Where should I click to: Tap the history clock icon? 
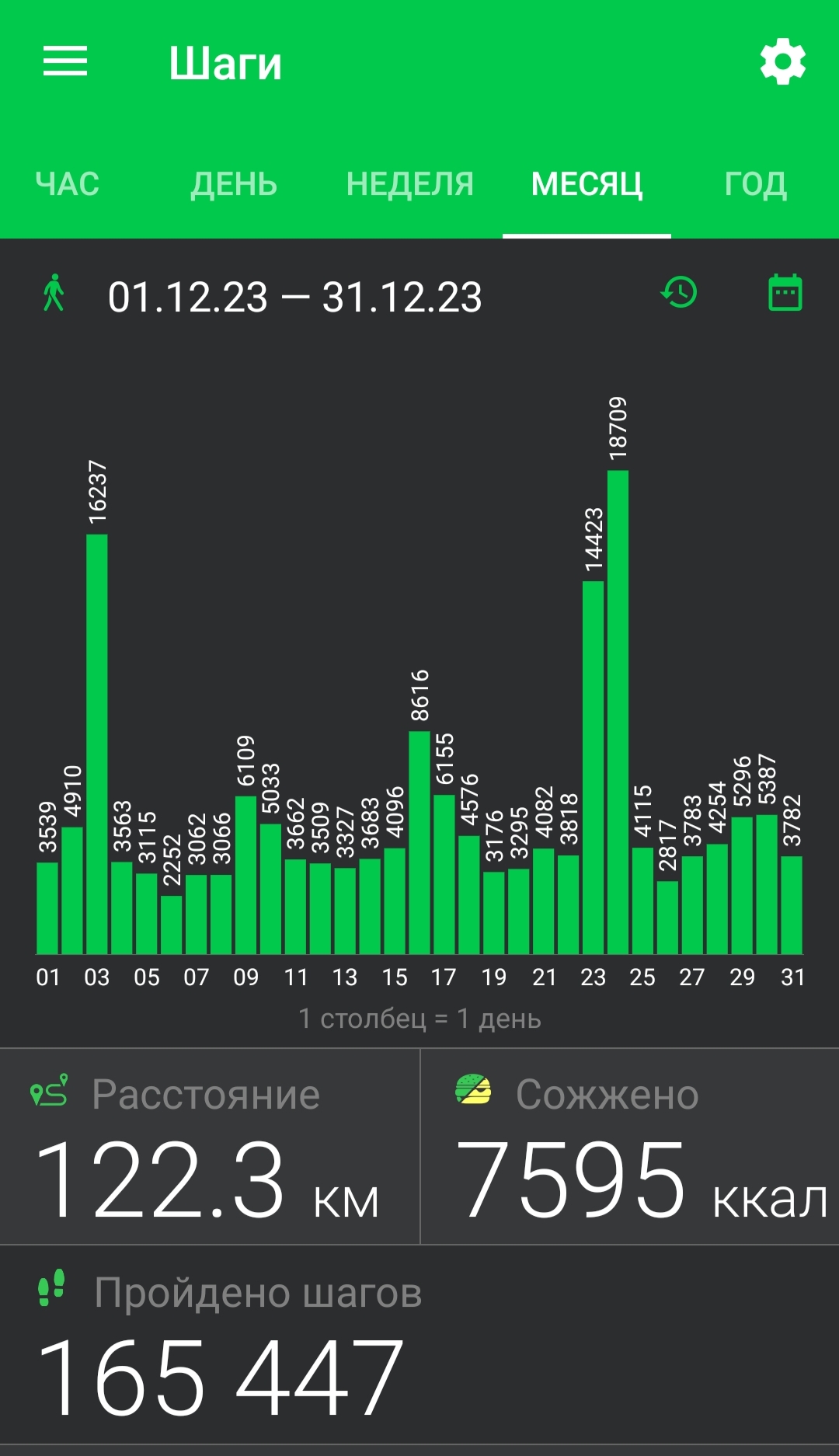(679, 293)
